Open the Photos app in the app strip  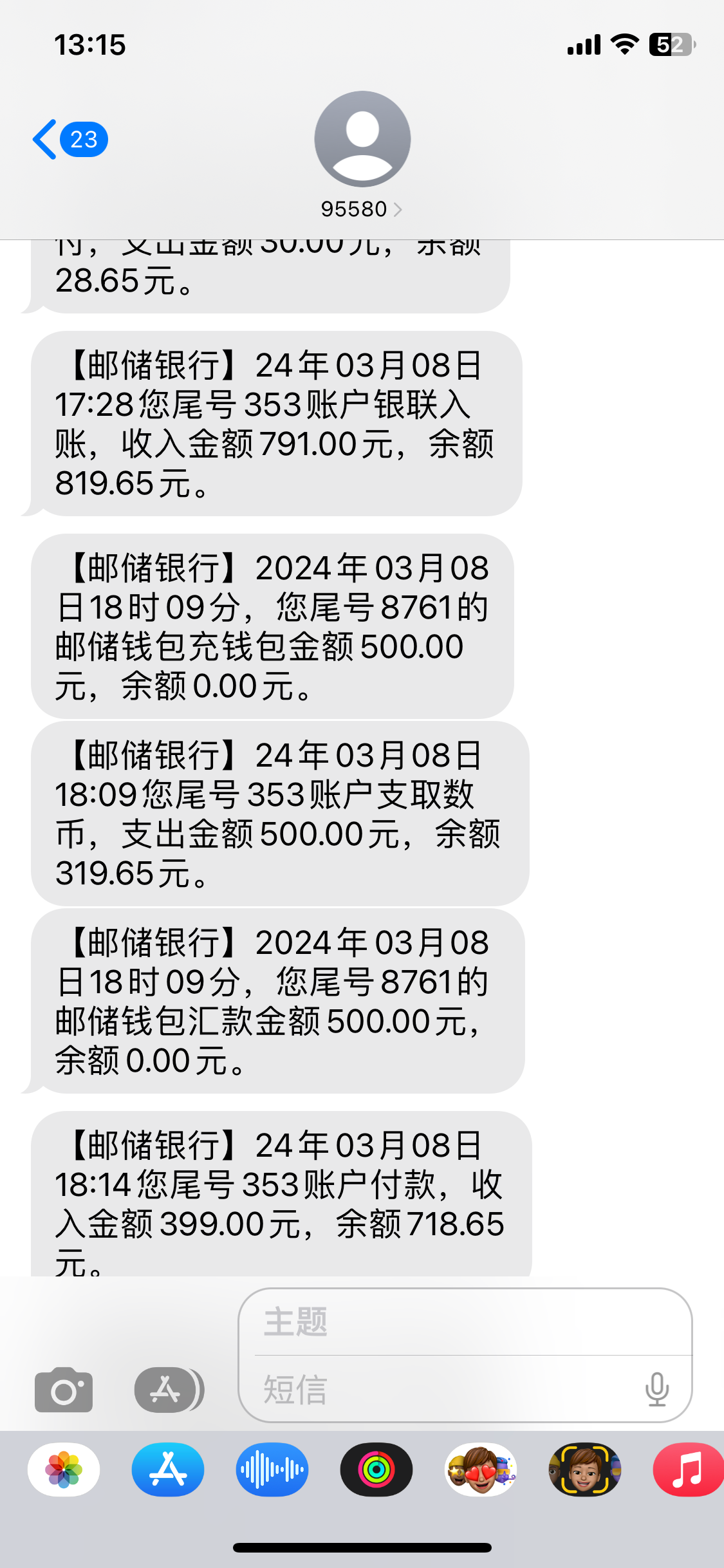64,1470
